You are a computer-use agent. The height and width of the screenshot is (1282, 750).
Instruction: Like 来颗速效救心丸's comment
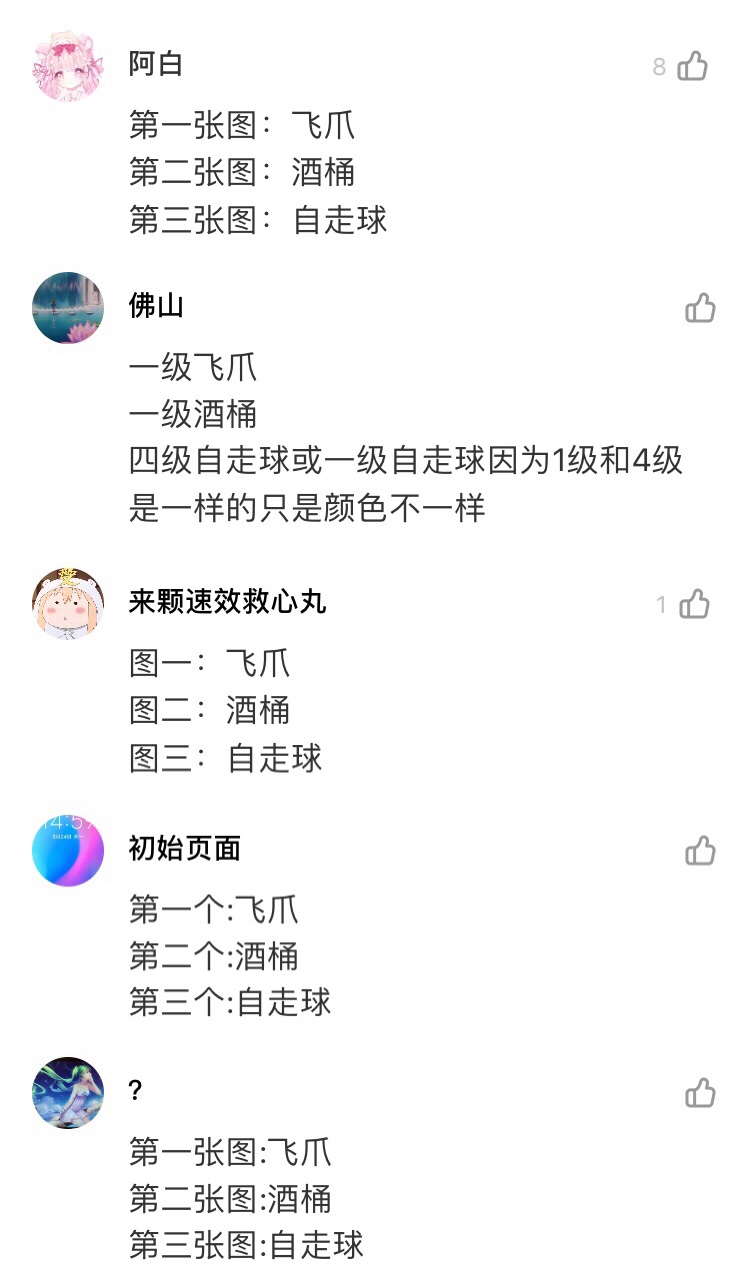click(x=694, y=604)
